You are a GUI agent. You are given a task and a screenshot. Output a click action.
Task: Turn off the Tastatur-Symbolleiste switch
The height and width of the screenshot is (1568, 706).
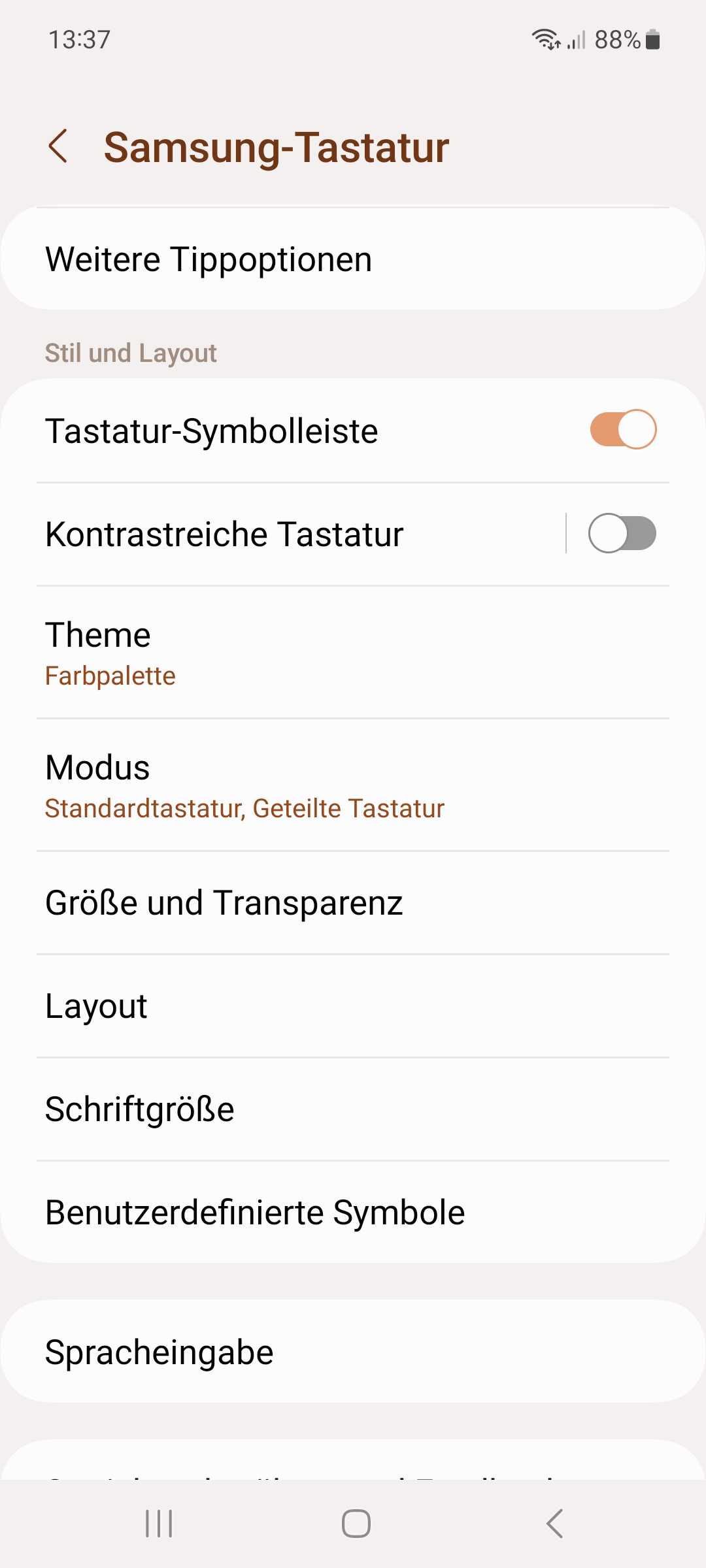click(622, 430)
